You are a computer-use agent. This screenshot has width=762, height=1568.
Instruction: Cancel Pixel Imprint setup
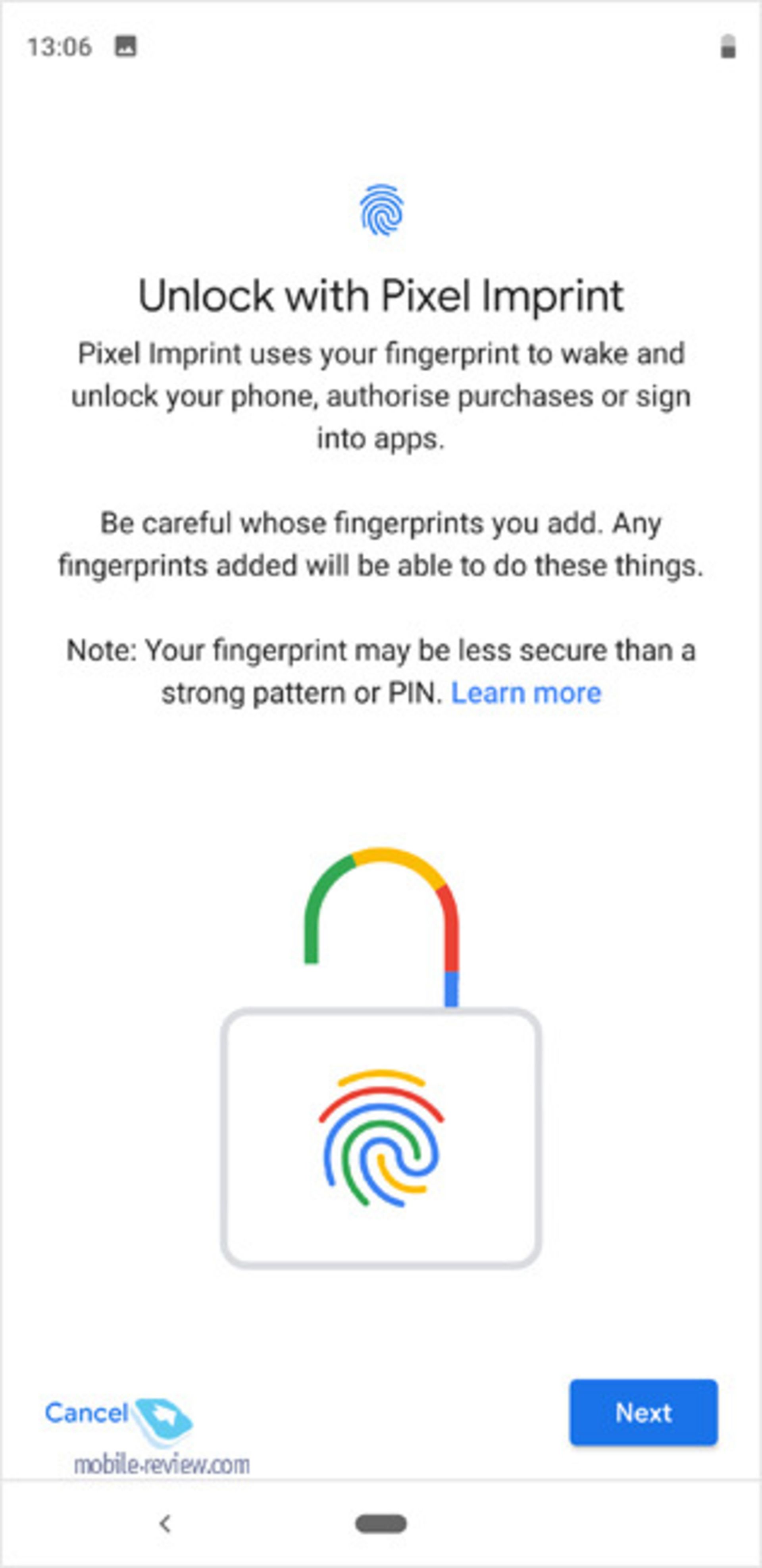point(86,1412)
